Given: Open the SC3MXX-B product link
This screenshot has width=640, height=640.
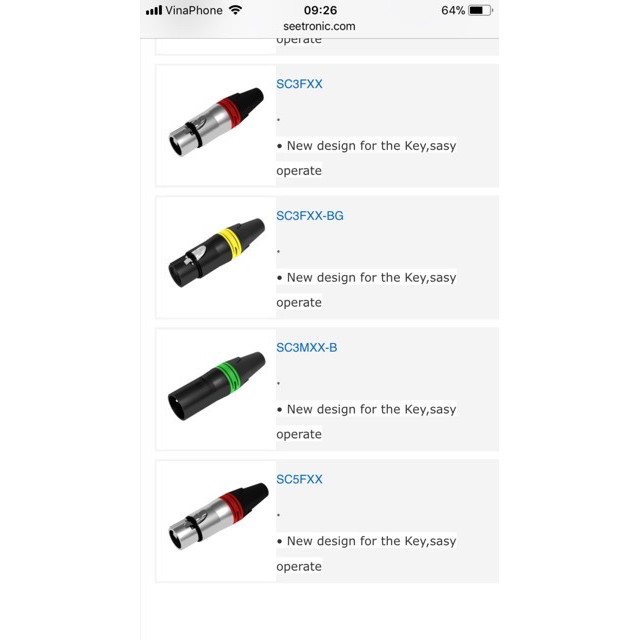Looking at the screenshot, I should click(x=306, y=348).
